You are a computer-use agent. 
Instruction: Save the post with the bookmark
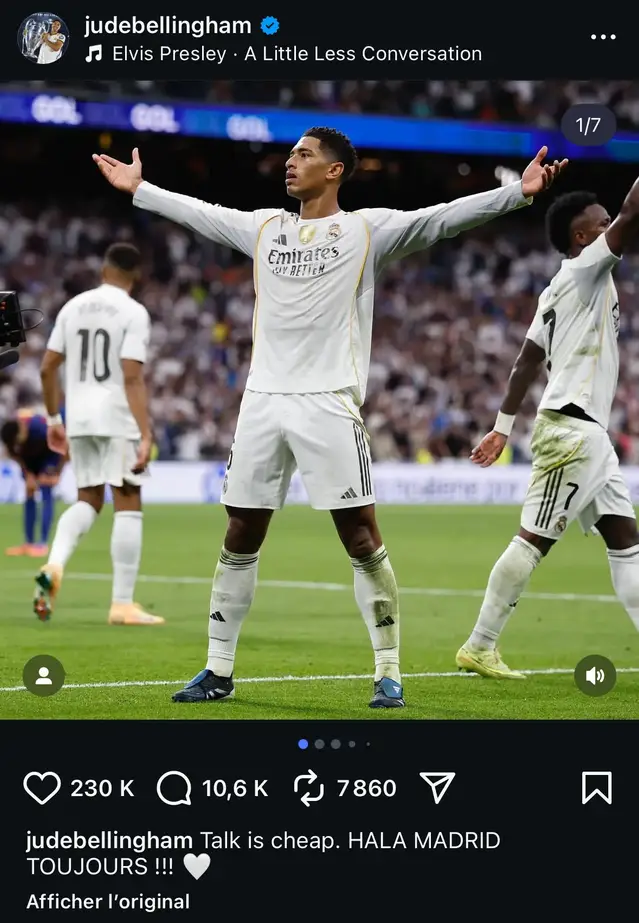[x=596, y=788]
